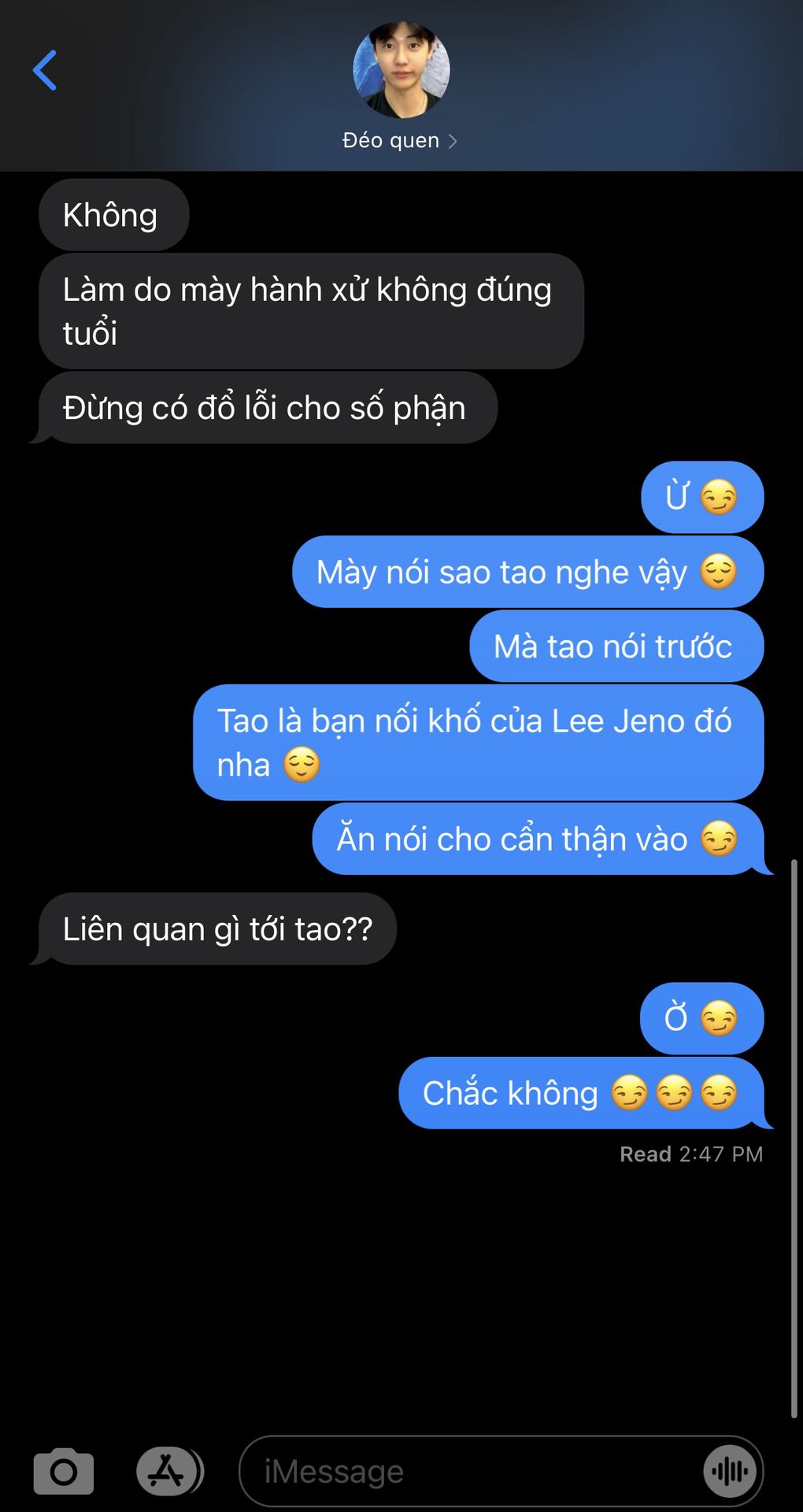Open the App Store apps drawer
Image resolution: width=803 pixels, height=1512 pixels.
[x=167, y=1470]
